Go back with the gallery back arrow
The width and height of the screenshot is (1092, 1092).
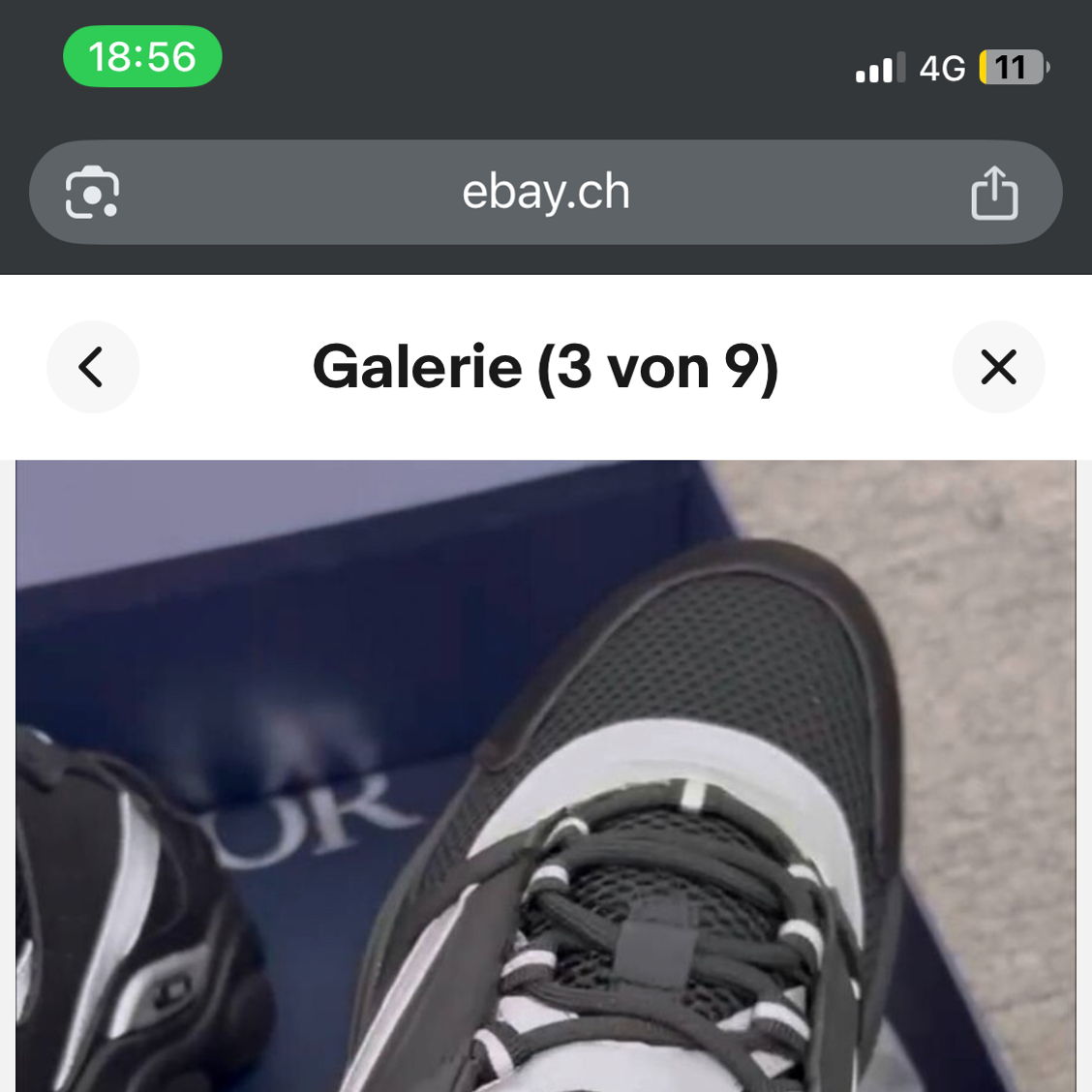[93, 367]
